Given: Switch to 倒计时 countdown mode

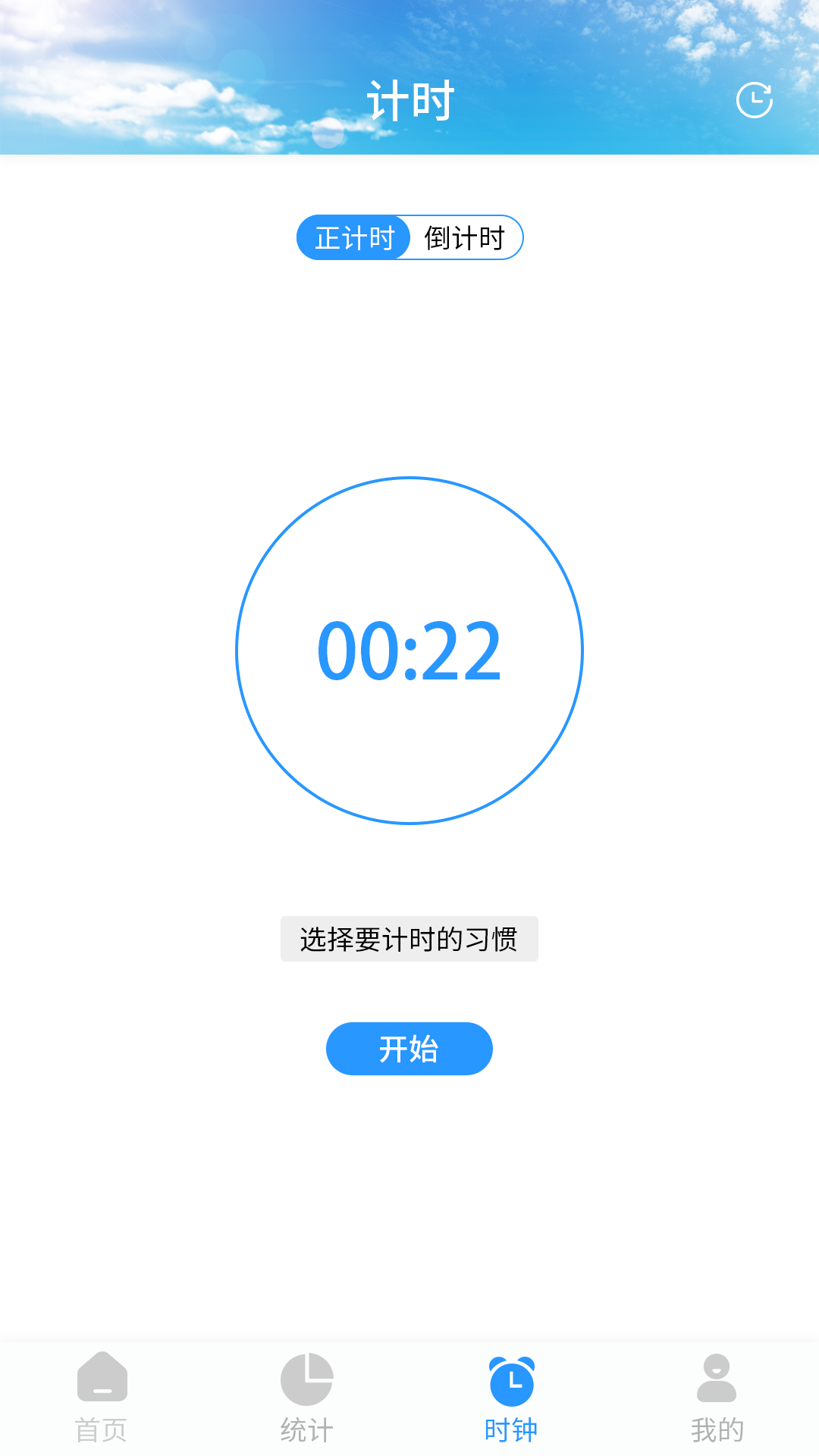Looking at the screenshot, I should coord(465,238).
